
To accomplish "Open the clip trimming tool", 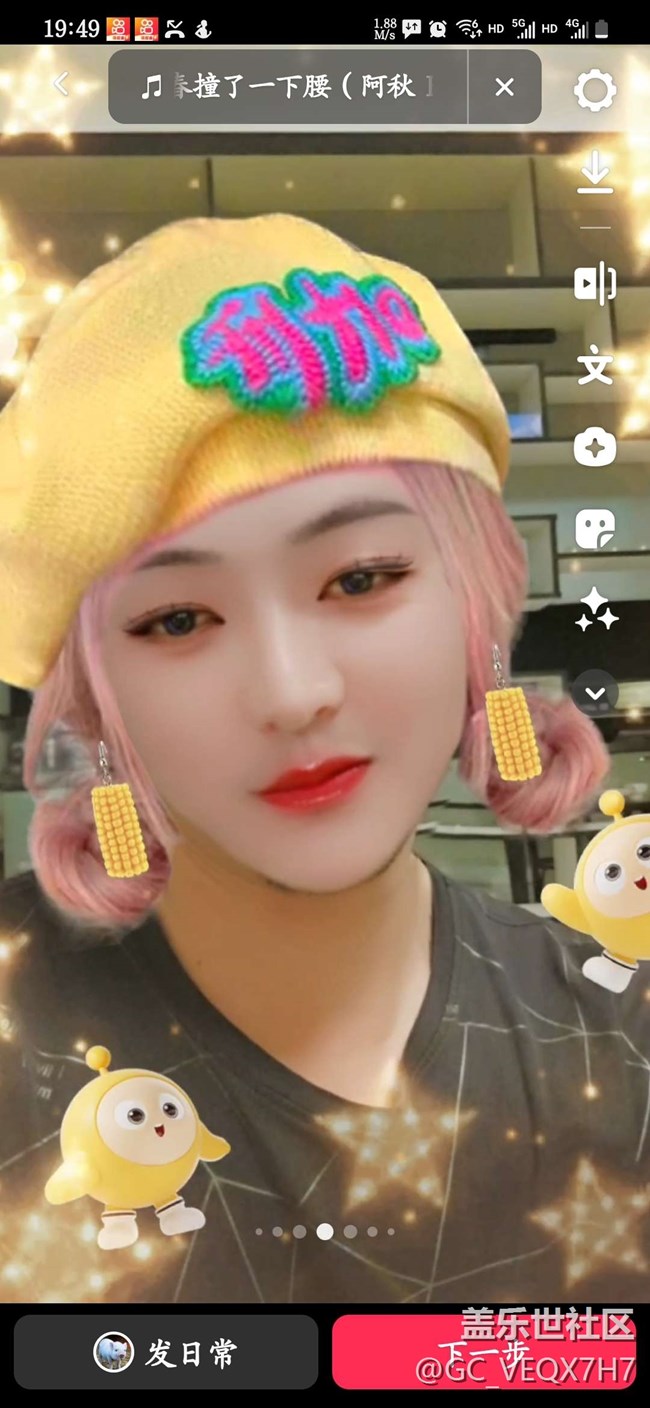I will pos(595,285).
